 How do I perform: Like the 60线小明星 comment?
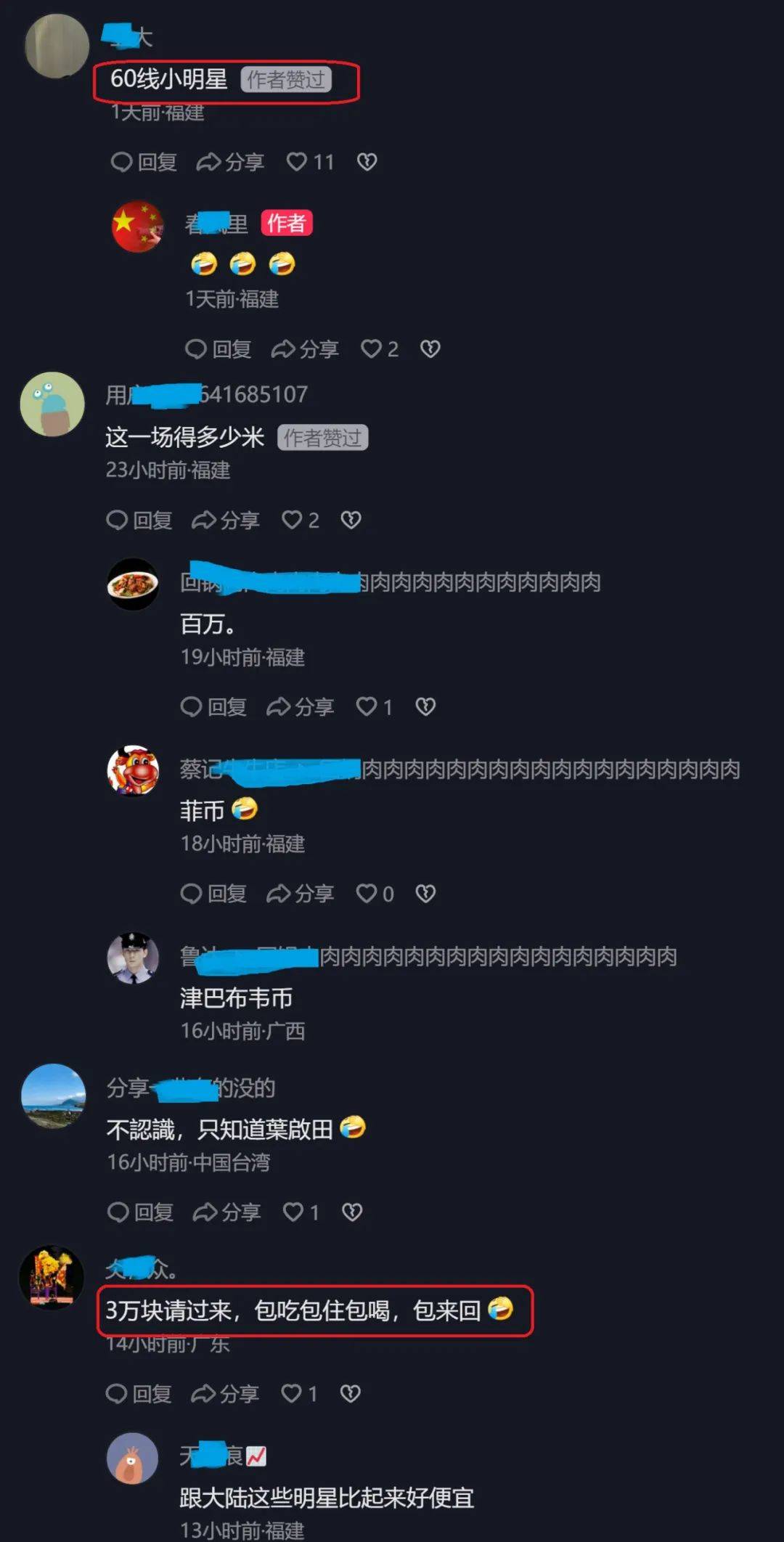tap(310, 161)
